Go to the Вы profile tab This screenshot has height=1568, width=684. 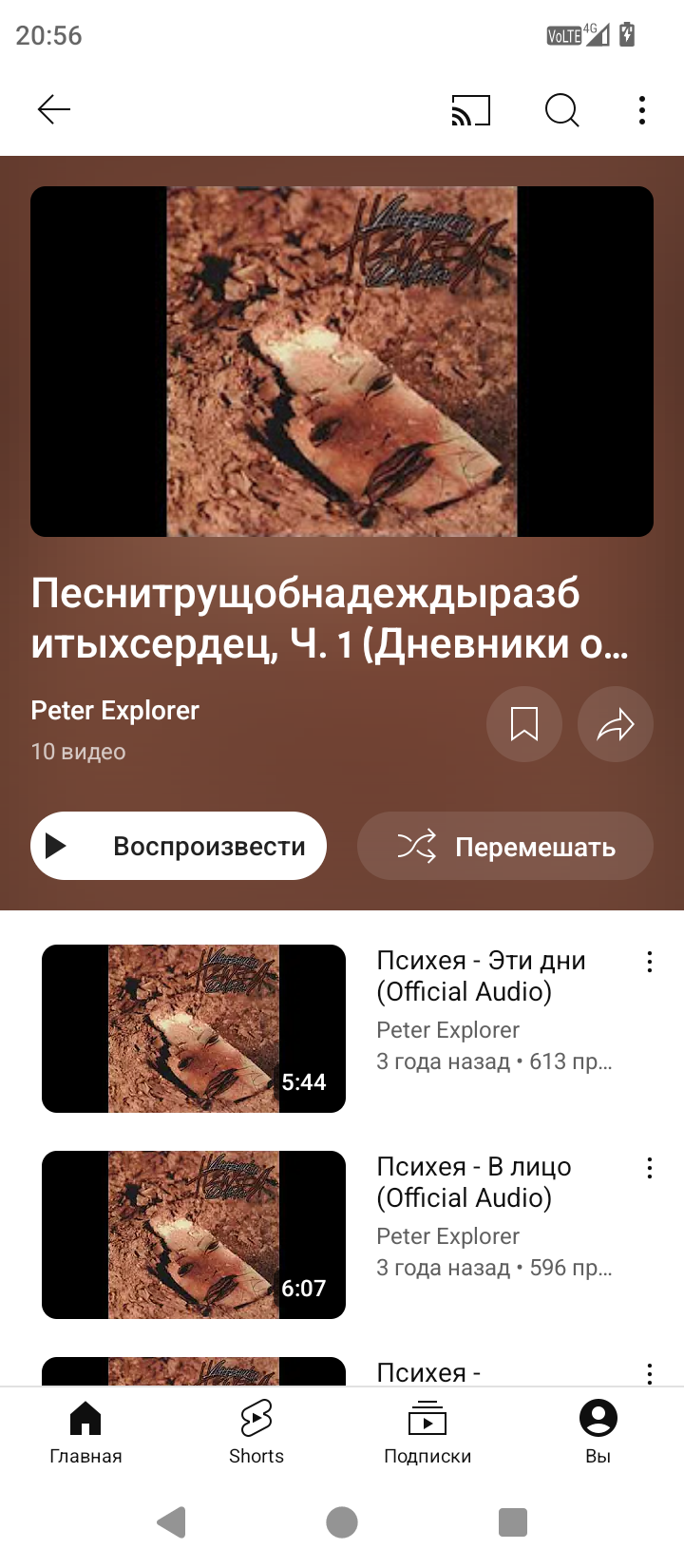598,1432
